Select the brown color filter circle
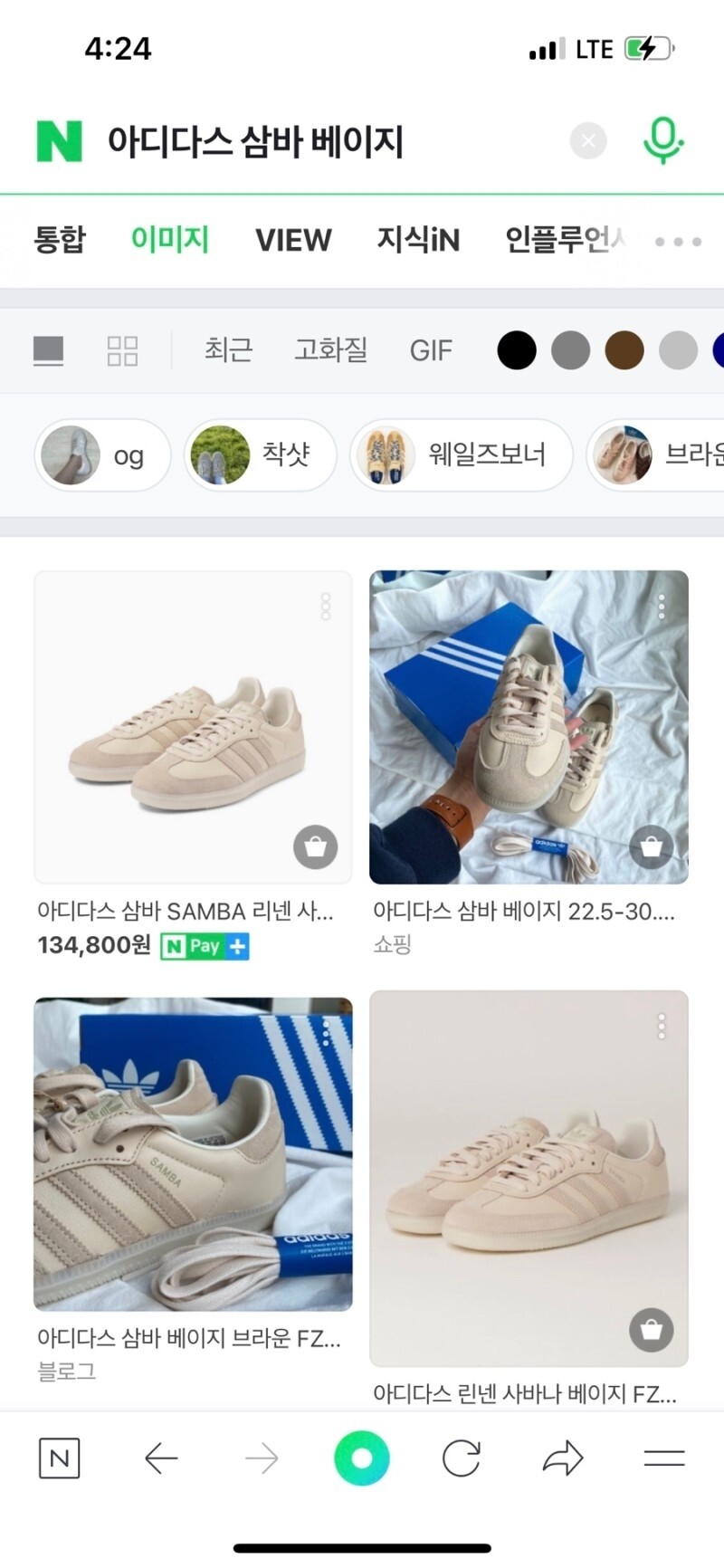Viewport: 724px width, 1568px height. tap(624, 350)
